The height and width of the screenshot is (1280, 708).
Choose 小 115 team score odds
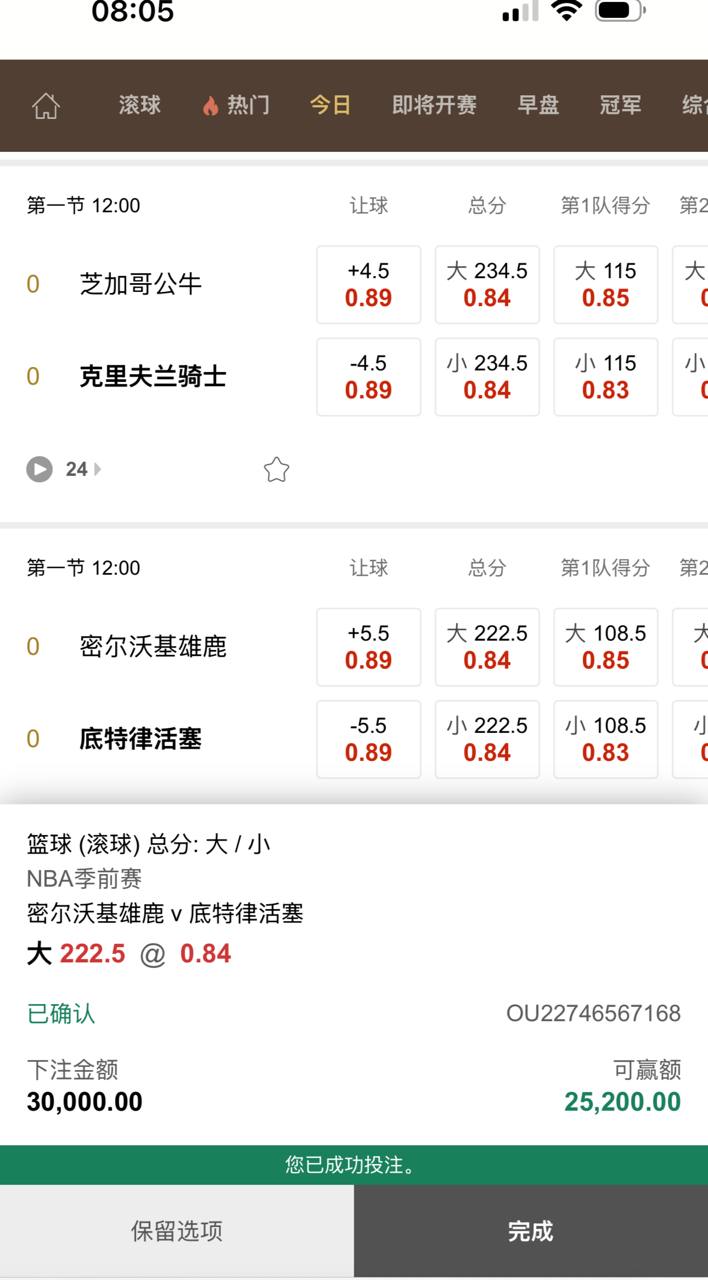[x=605, y=377]
